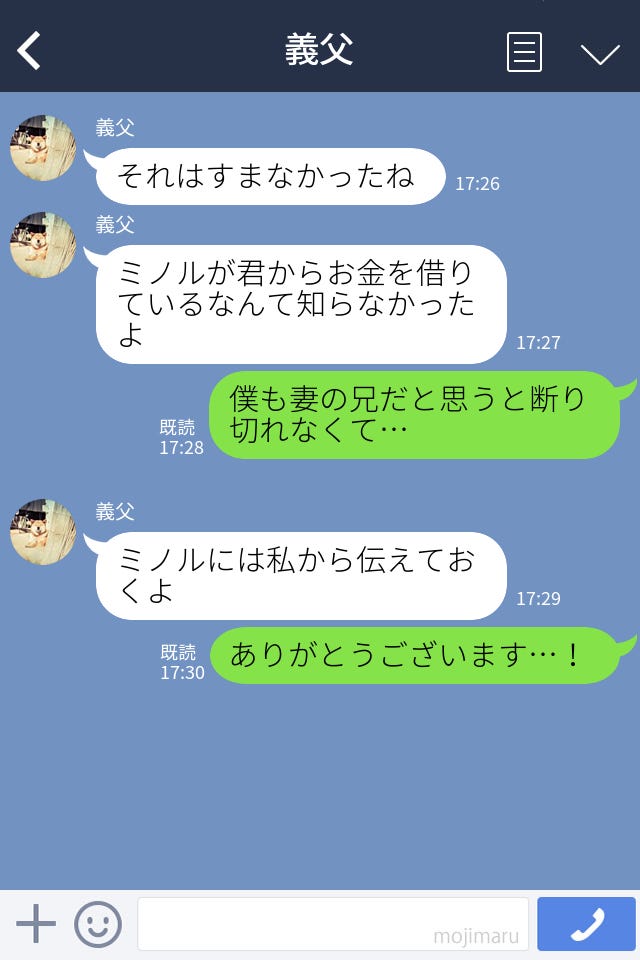Focus the message input field

[332, 924]
